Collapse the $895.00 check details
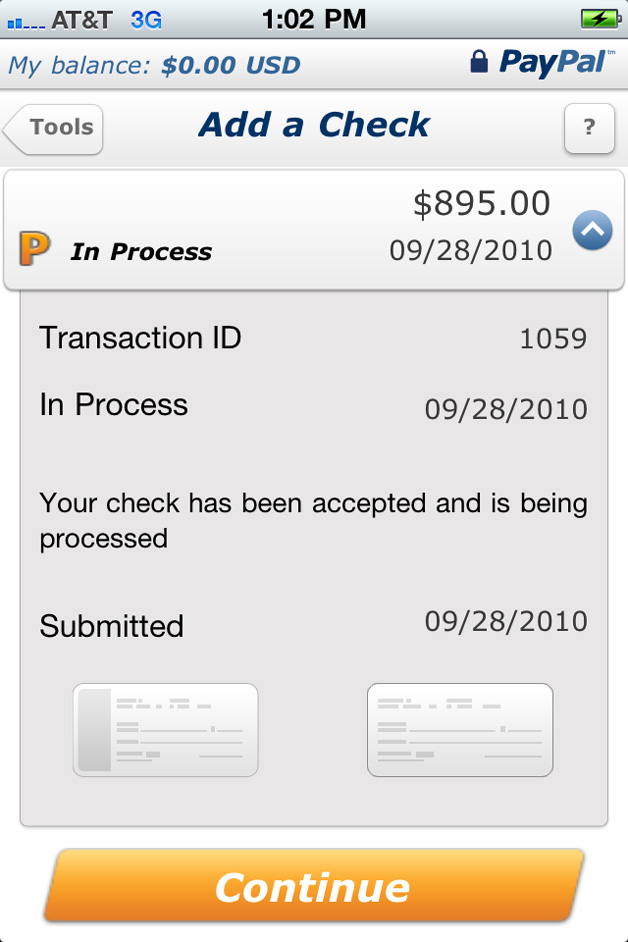This screenshot has width=628, height=942. pos(592,231)
